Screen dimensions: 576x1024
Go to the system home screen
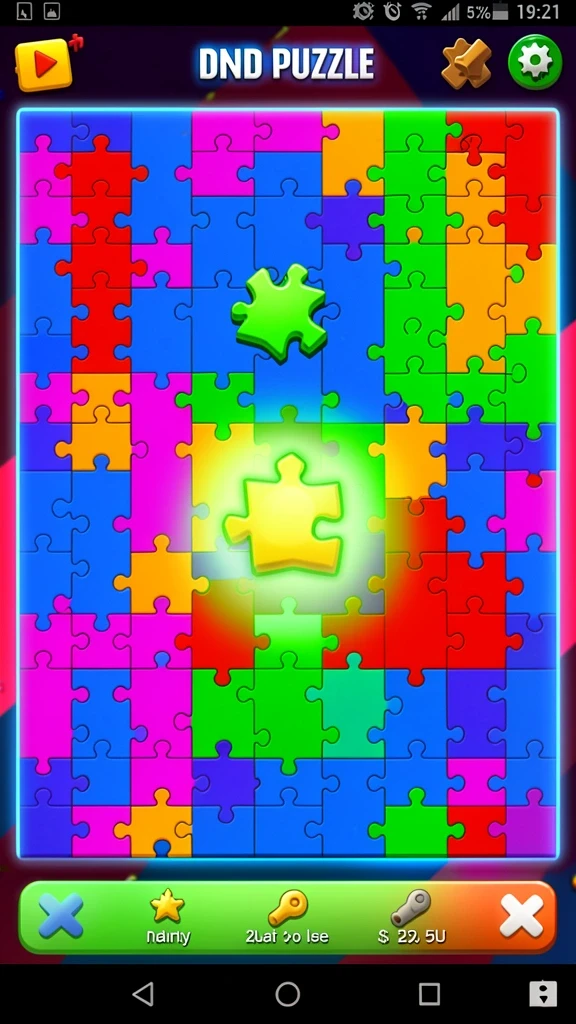(x=287, y=994)
